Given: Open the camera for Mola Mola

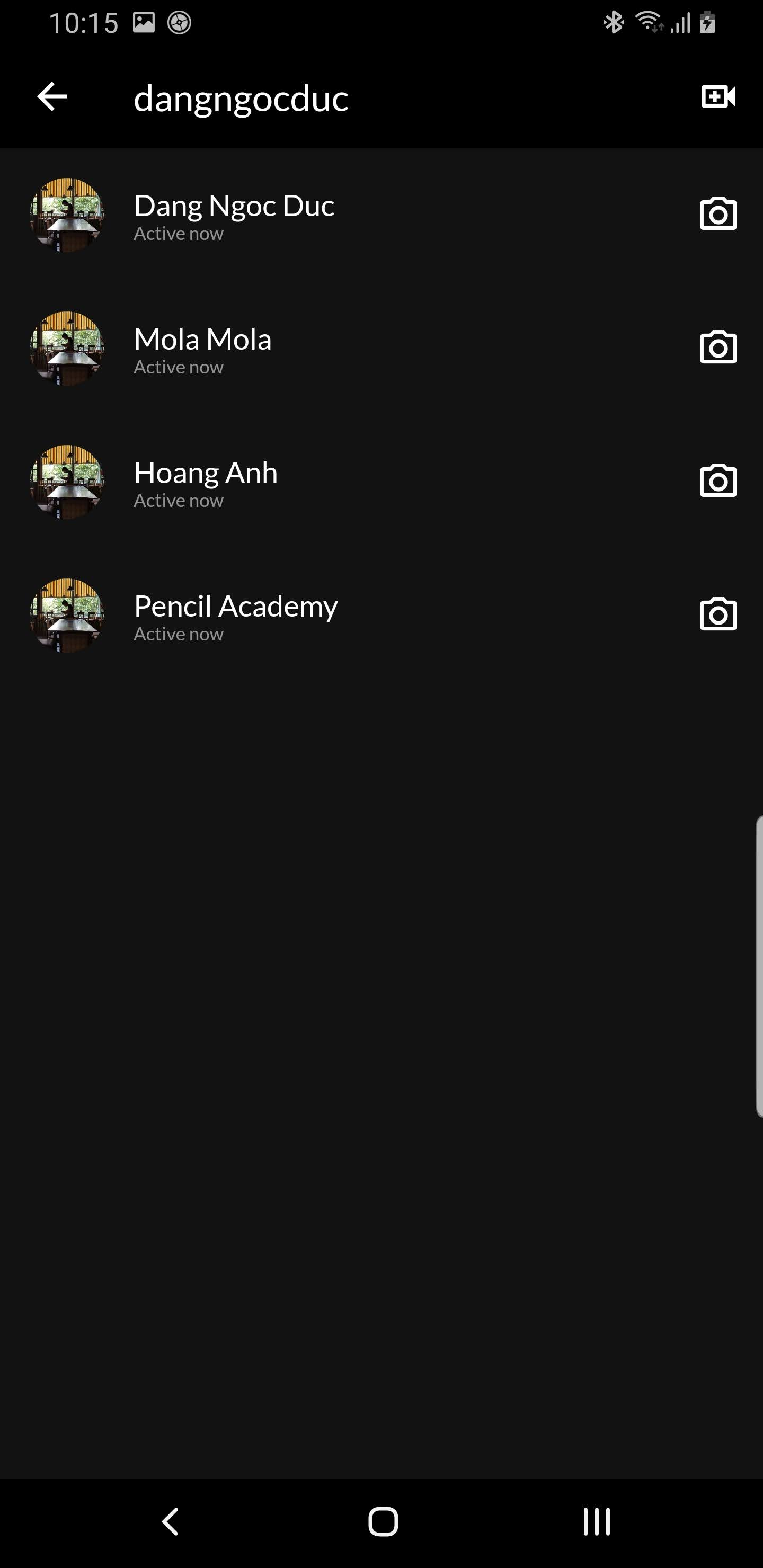Looking at the screenshot, I should [x=718, y=348].
